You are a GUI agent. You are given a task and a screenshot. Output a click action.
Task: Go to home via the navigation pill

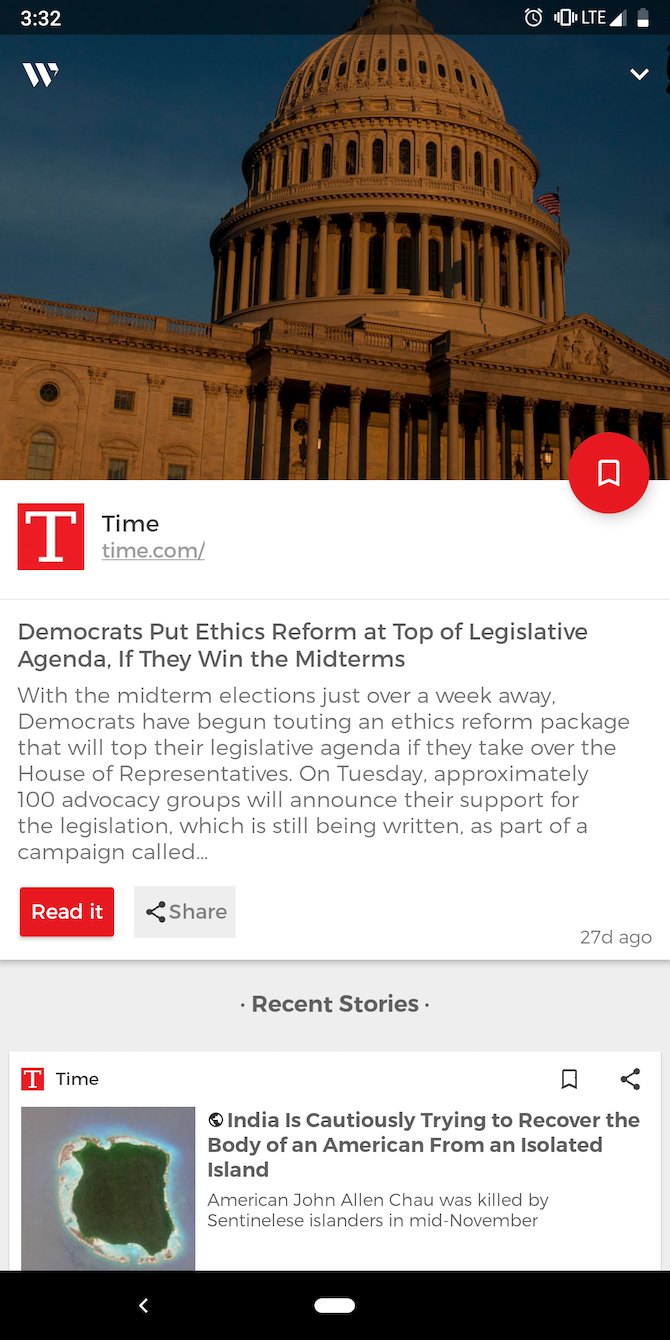334,1305
